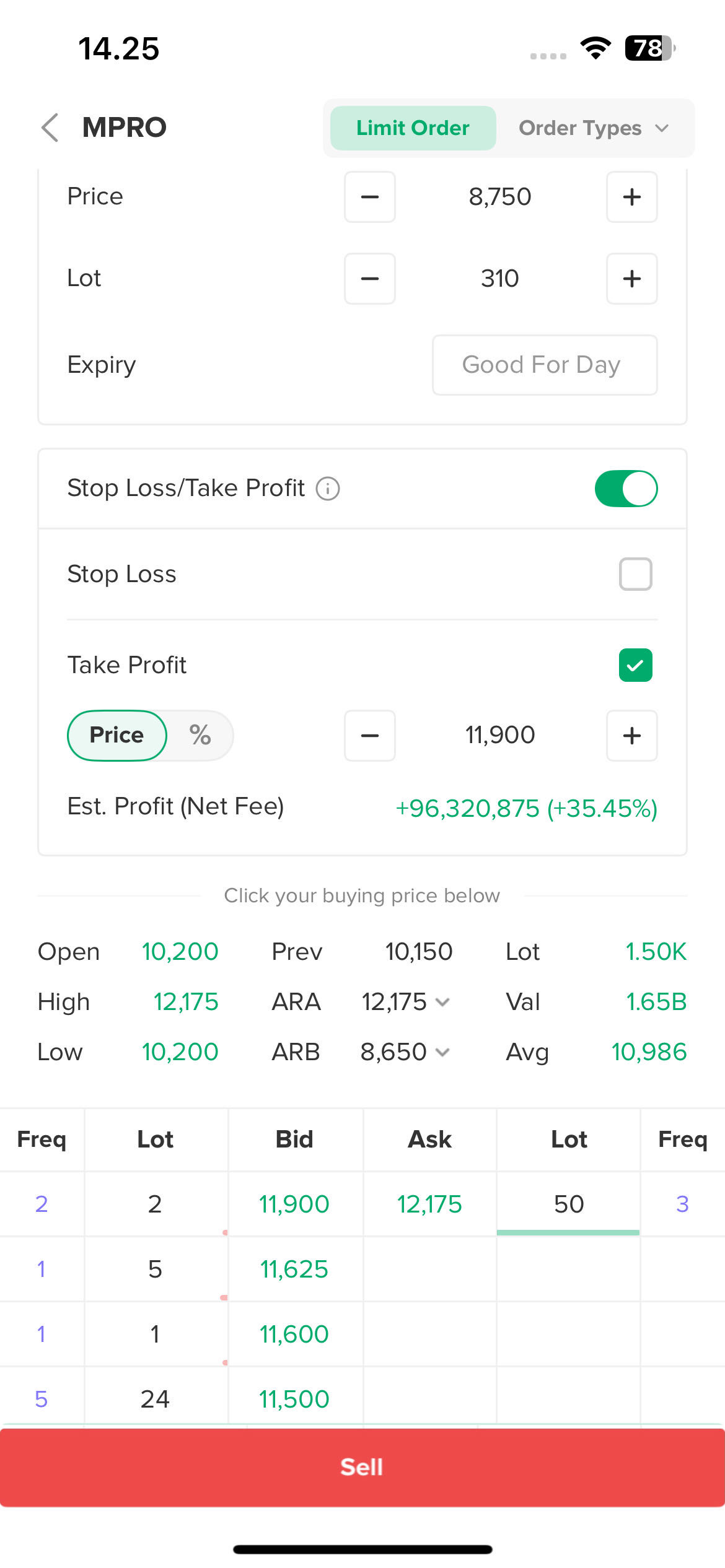Expand the ARB 8,650 chevron
Image resolution: width=725 pixels, height=1568 pixels.
click(442, 1052)
